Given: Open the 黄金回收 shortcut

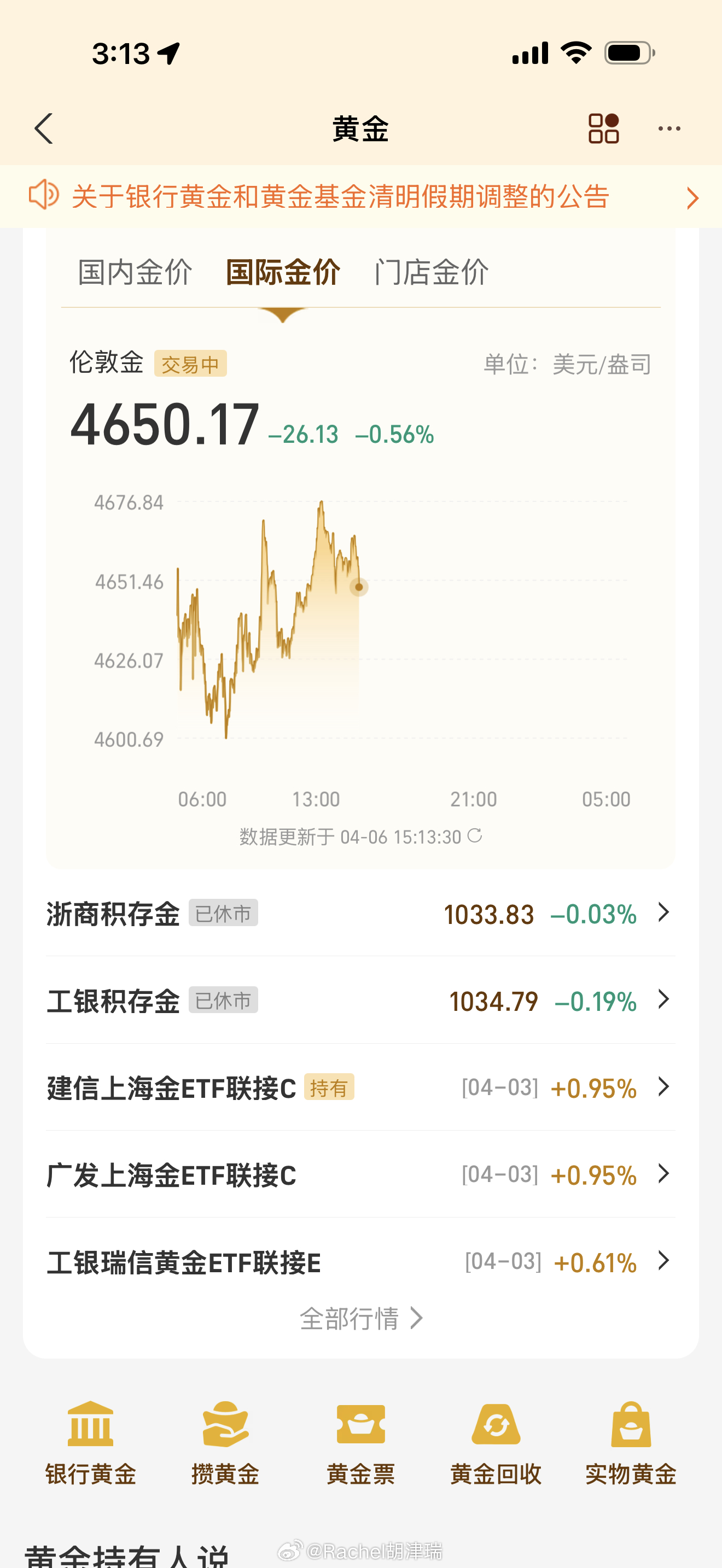Looking at the screenshot, I should point(496,1443).
